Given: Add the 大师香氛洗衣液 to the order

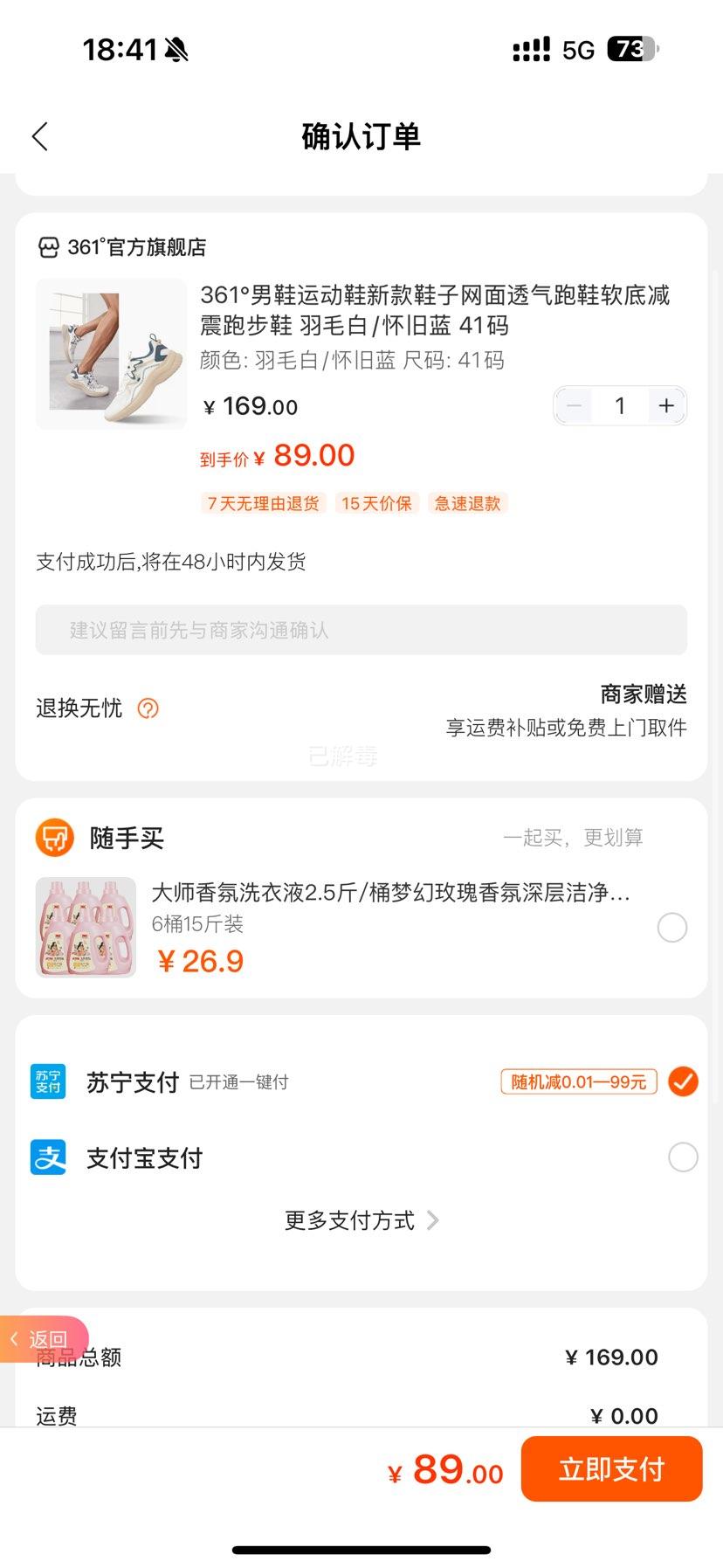Looking at the screenshot, I should (x=671, y=928).
